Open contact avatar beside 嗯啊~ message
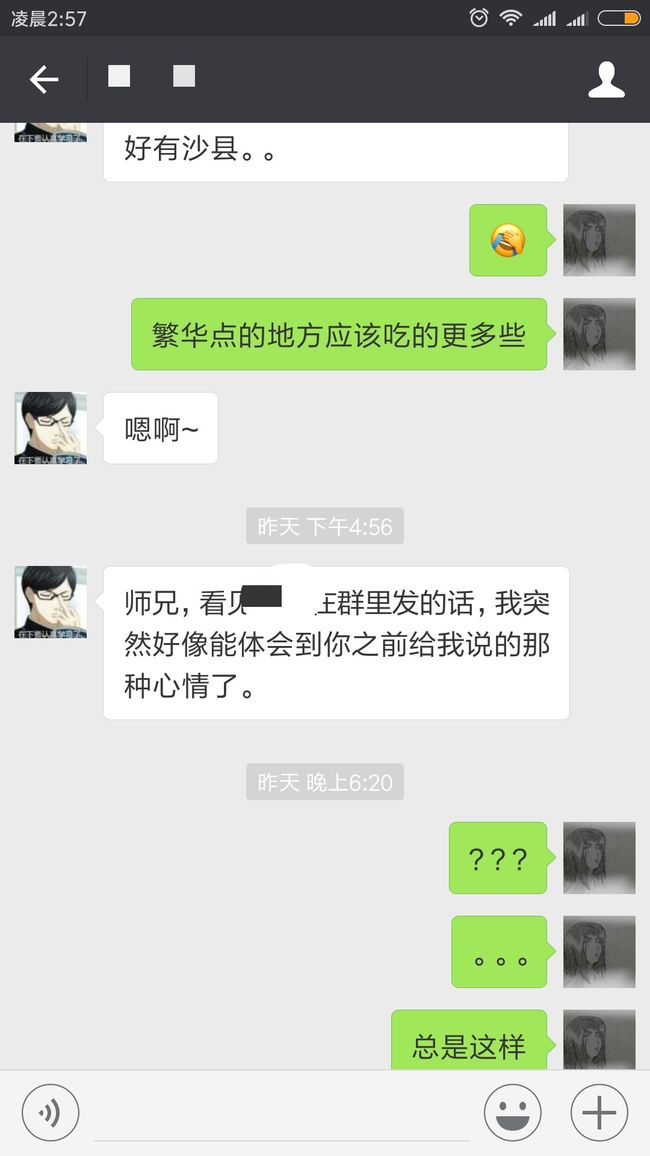 [51, 428]
